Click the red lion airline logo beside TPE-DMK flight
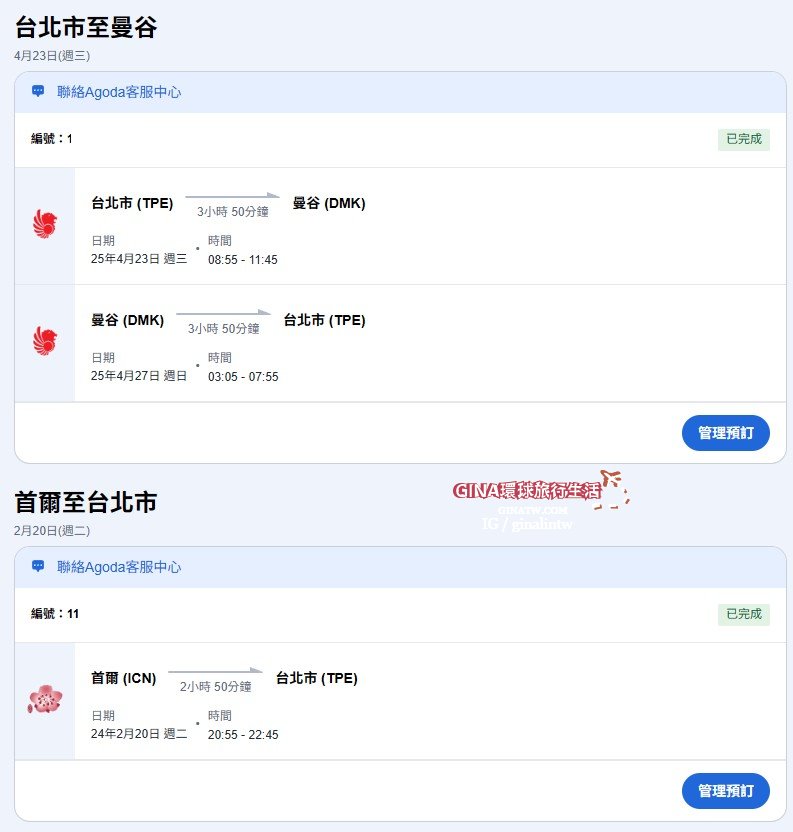 [43, 226]
